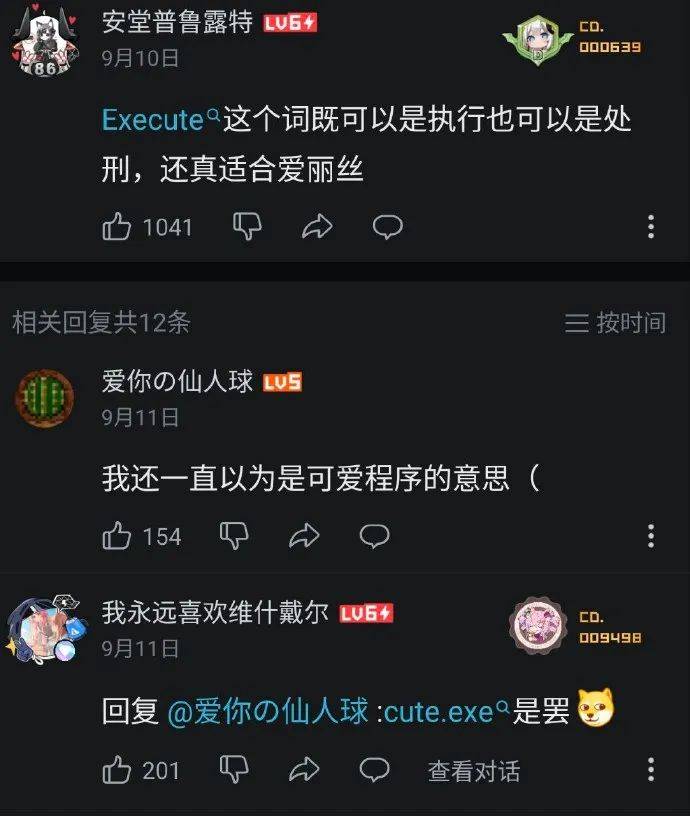Share the comment by 安堂普鲁露特
The width and height of the screenshot is (690, 816).
click(317, 227)
